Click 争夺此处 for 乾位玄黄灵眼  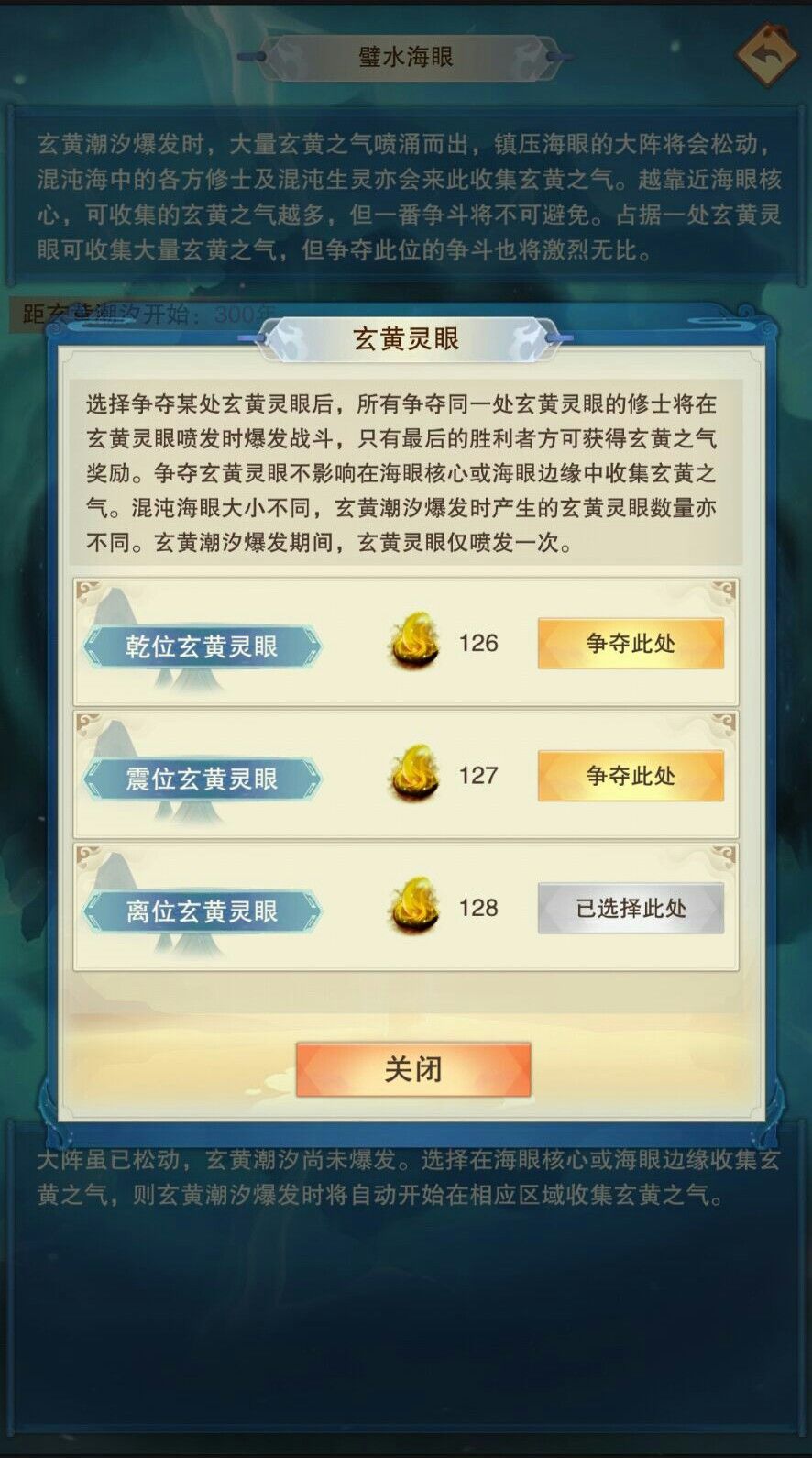tap(631, 644)
